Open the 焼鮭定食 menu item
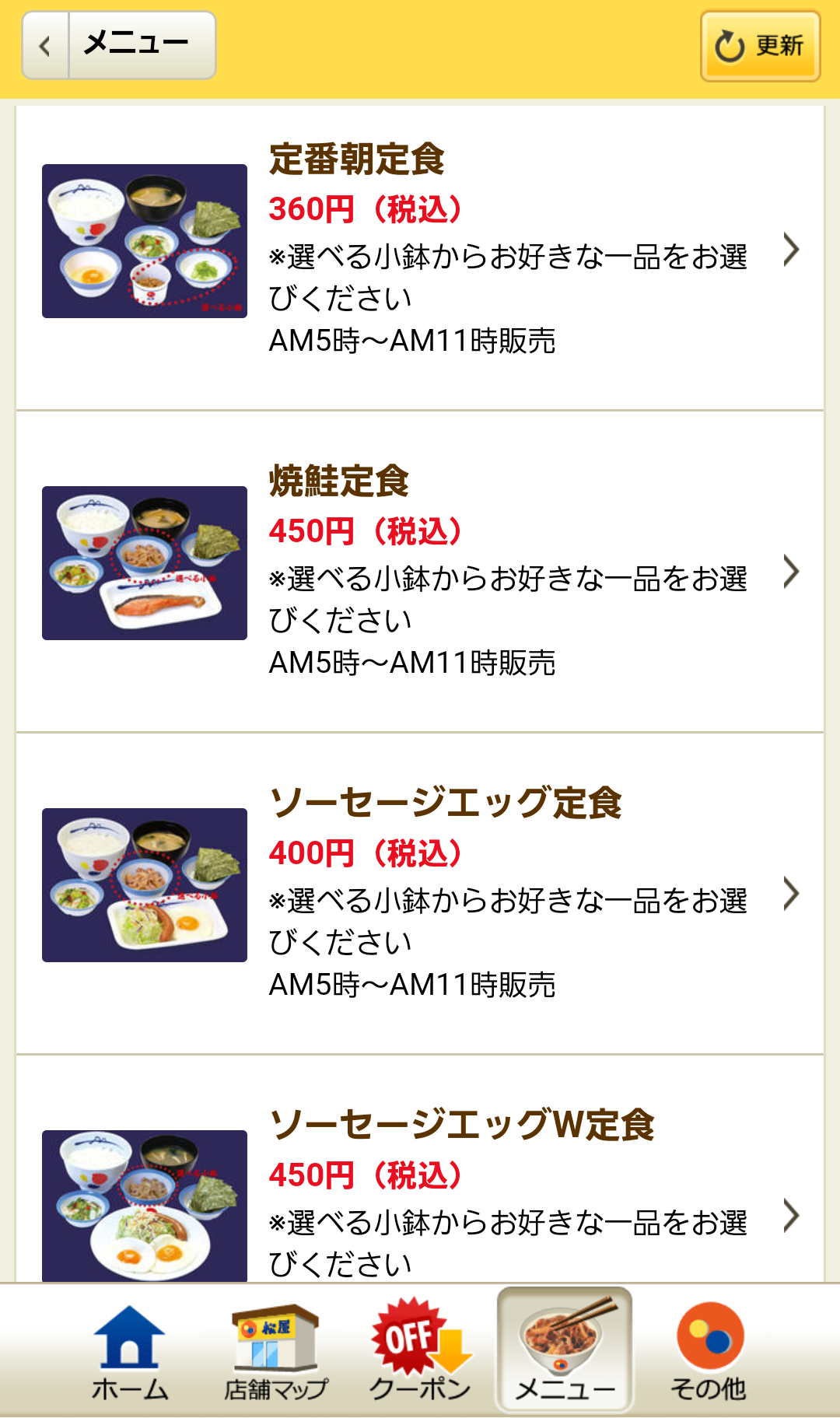This screenshot has width=840, height=1418. pos(420,572)
